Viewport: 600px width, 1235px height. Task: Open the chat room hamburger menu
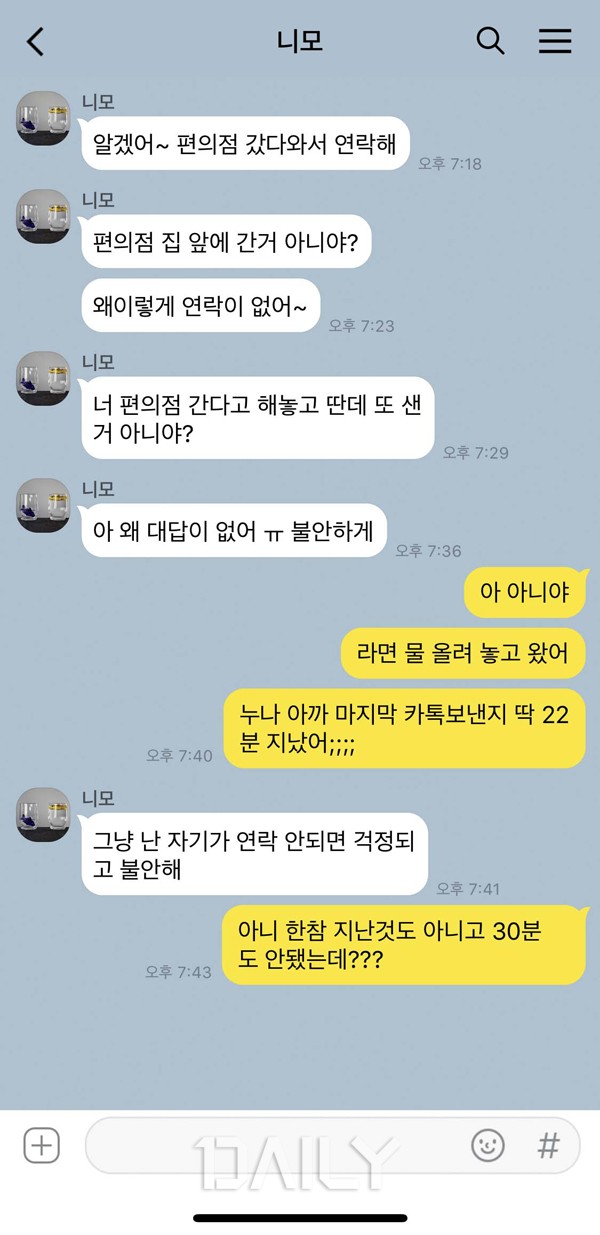(x=555, y=41)
